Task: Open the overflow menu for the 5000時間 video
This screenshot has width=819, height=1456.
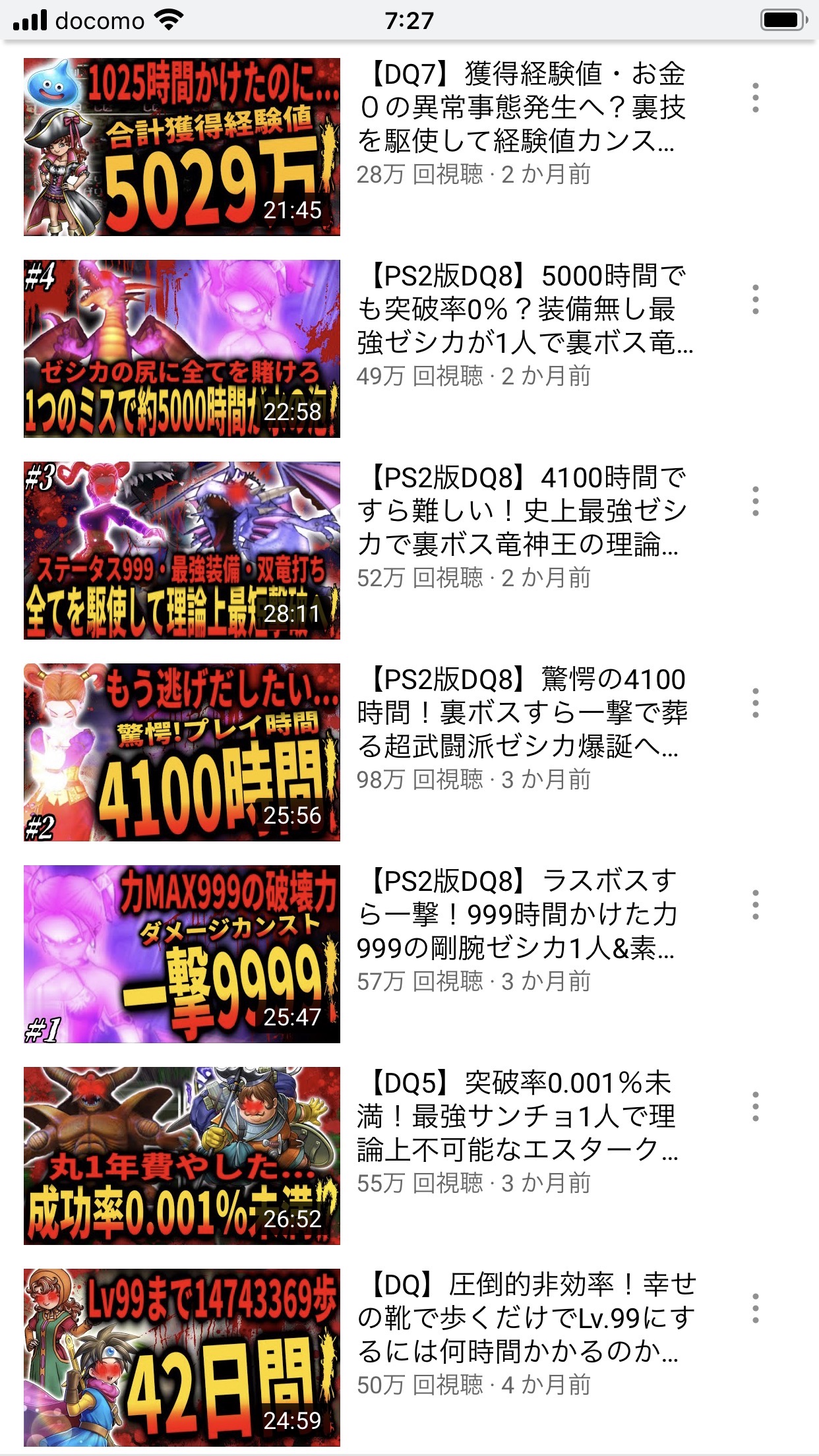Action: [x=756, y=299]
